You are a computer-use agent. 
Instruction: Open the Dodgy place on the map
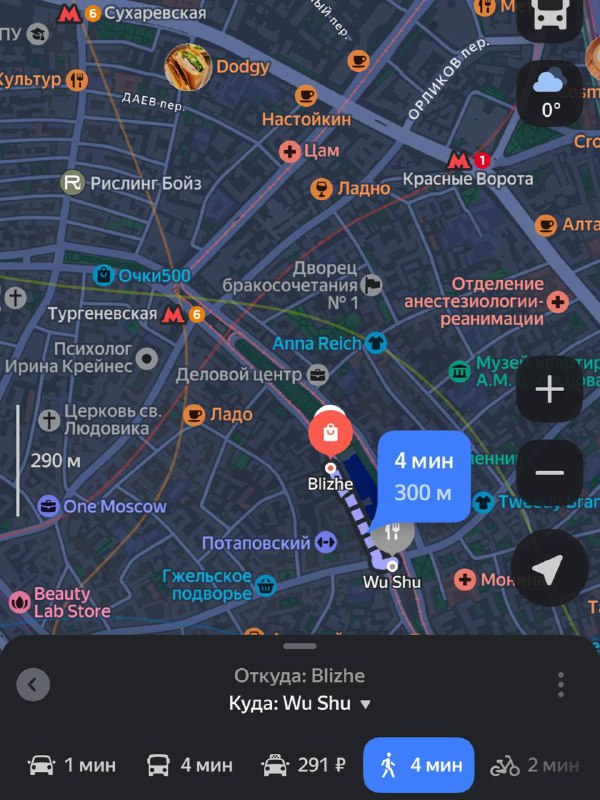(188, 67)
